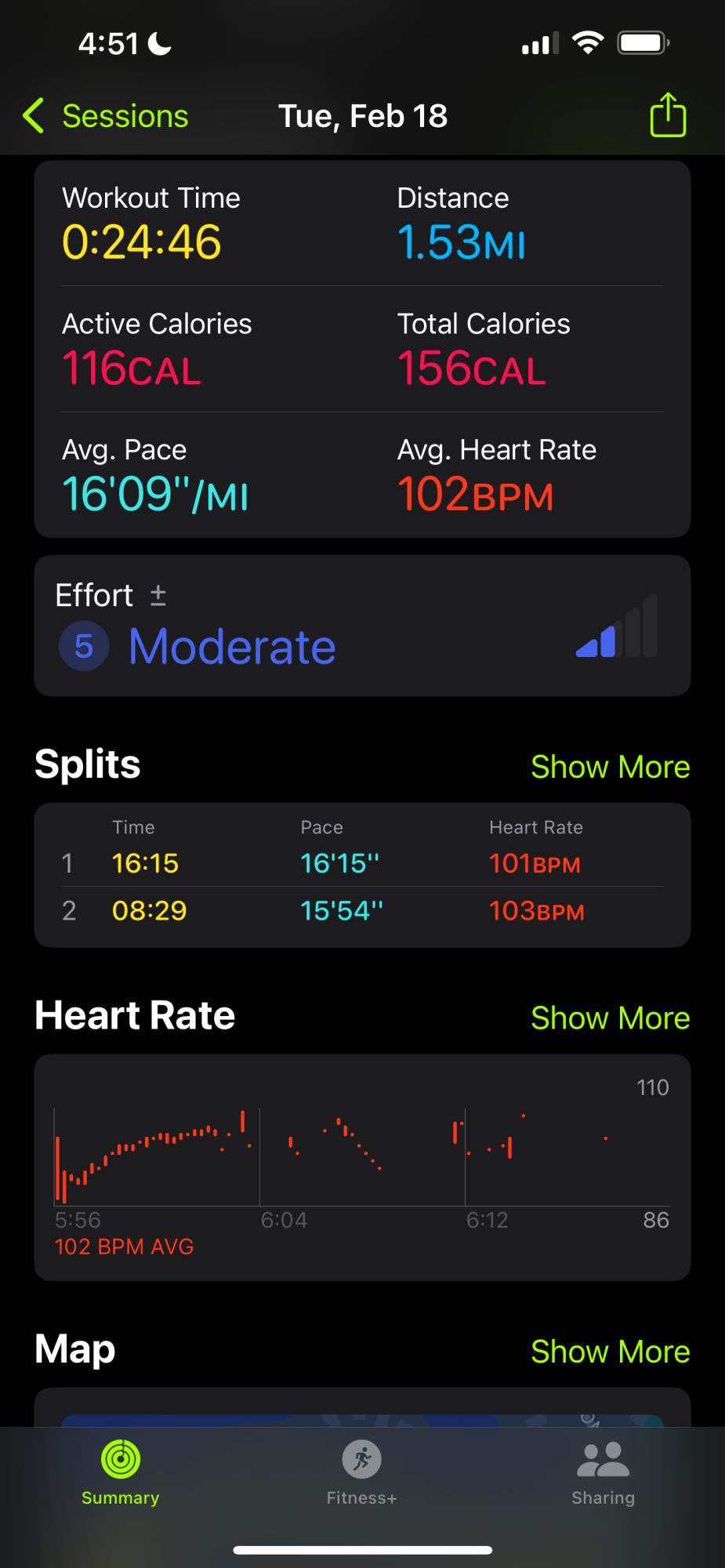Show more Map details

point(610,1352)
